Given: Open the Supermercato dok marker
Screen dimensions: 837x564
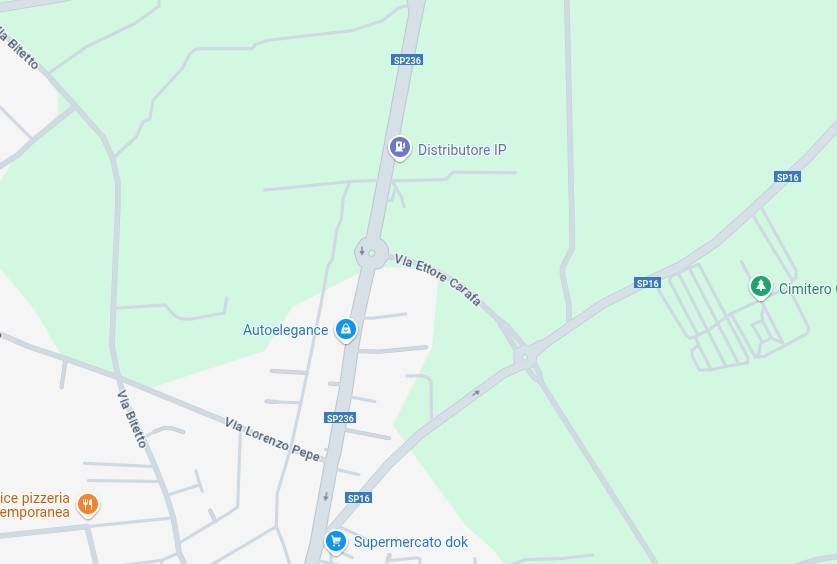Looking at the screenshot, I should (336, 541).
